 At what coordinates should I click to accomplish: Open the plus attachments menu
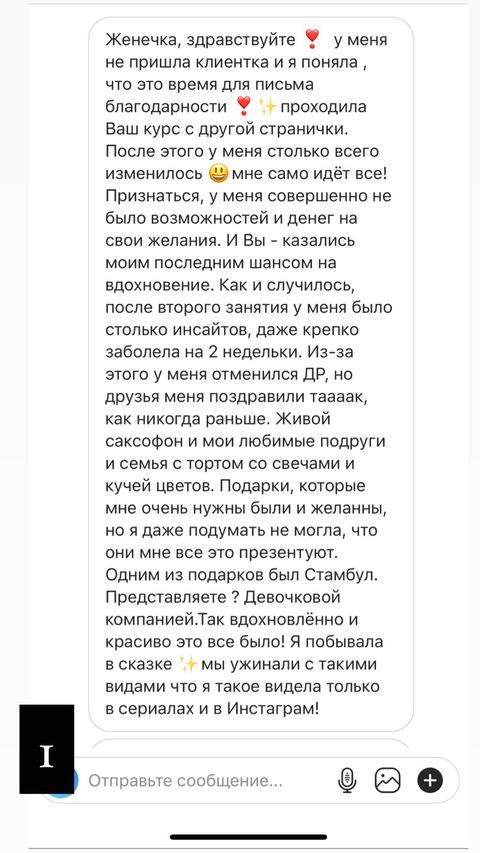(x=430, y=781)
